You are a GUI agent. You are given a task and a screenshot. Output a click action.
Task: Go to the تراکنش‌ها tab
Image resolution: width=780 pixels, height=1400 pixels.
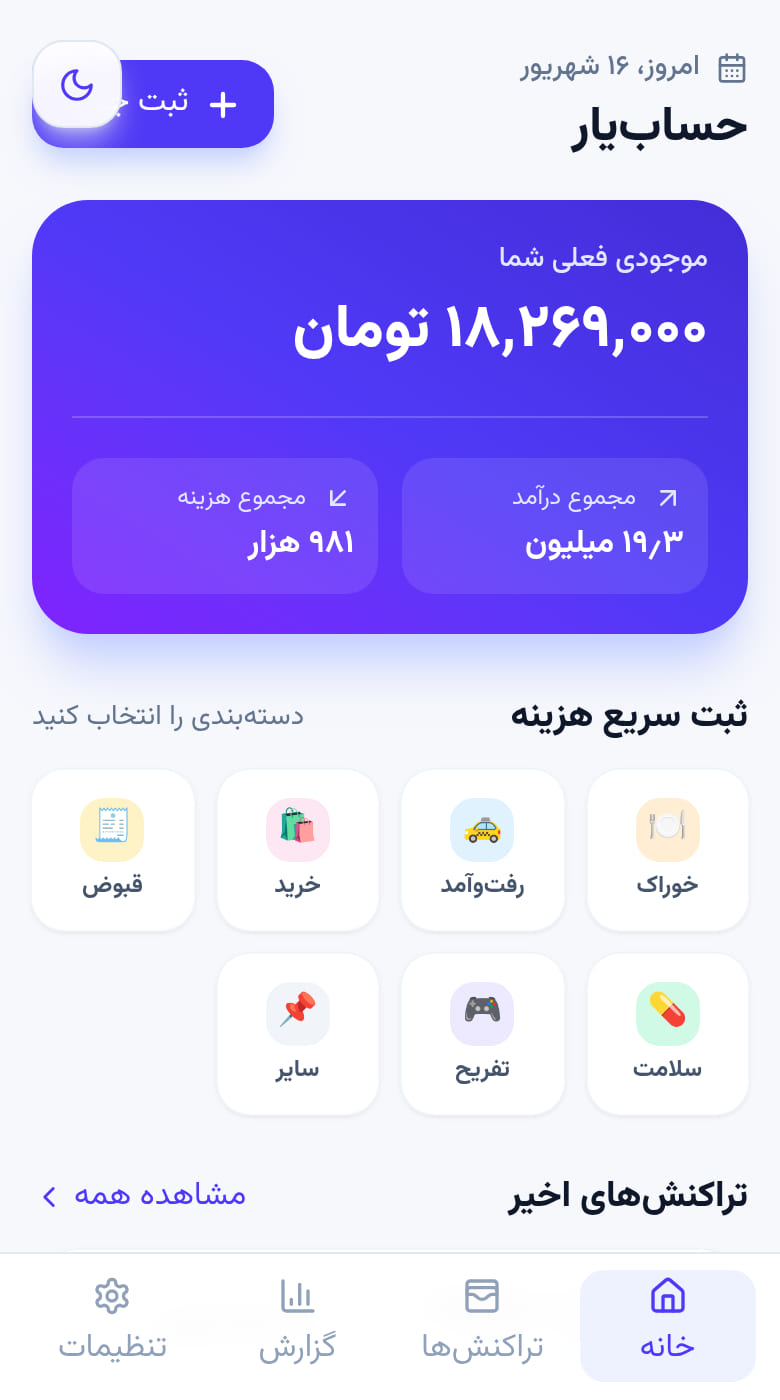coord(483,1325)
